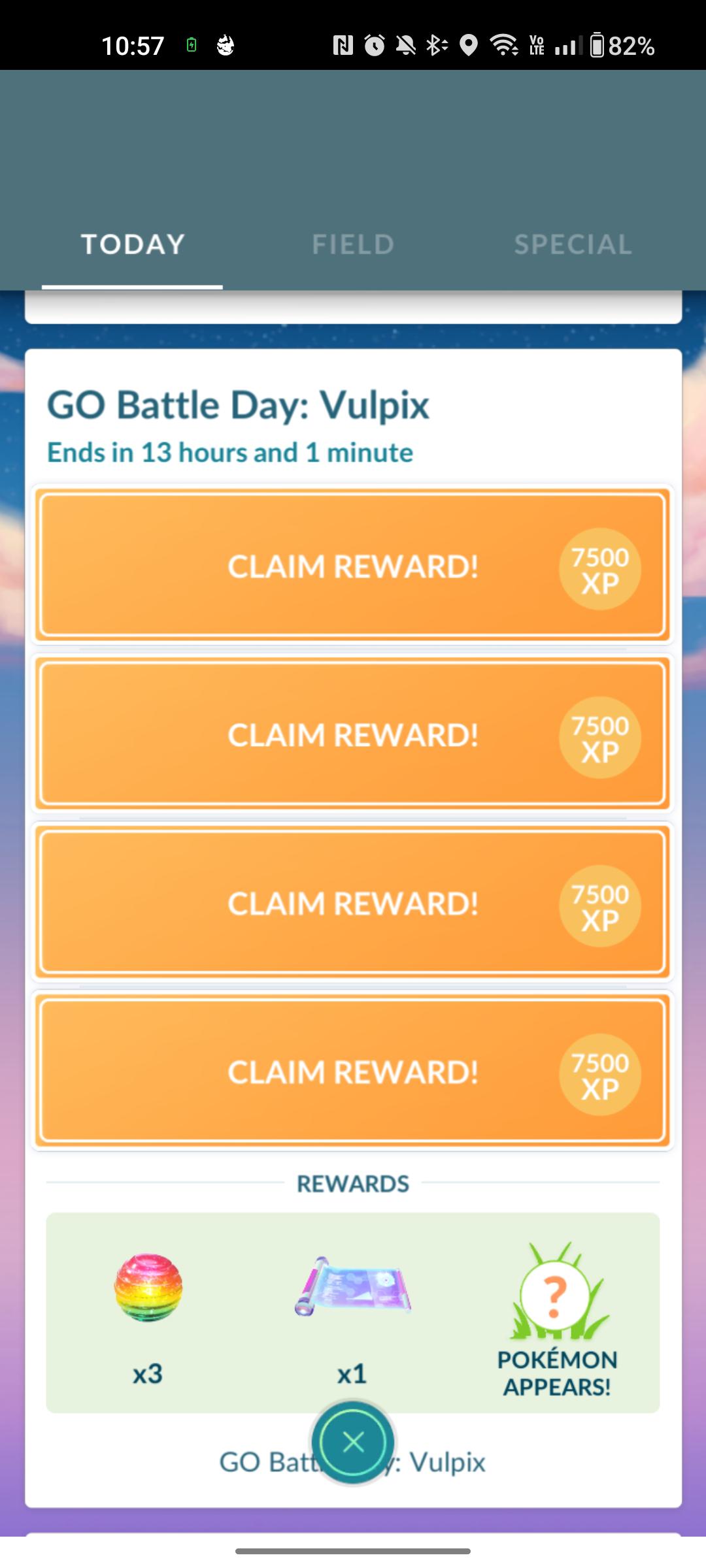Claim the third 7500 XP reward

click(353, 902)
